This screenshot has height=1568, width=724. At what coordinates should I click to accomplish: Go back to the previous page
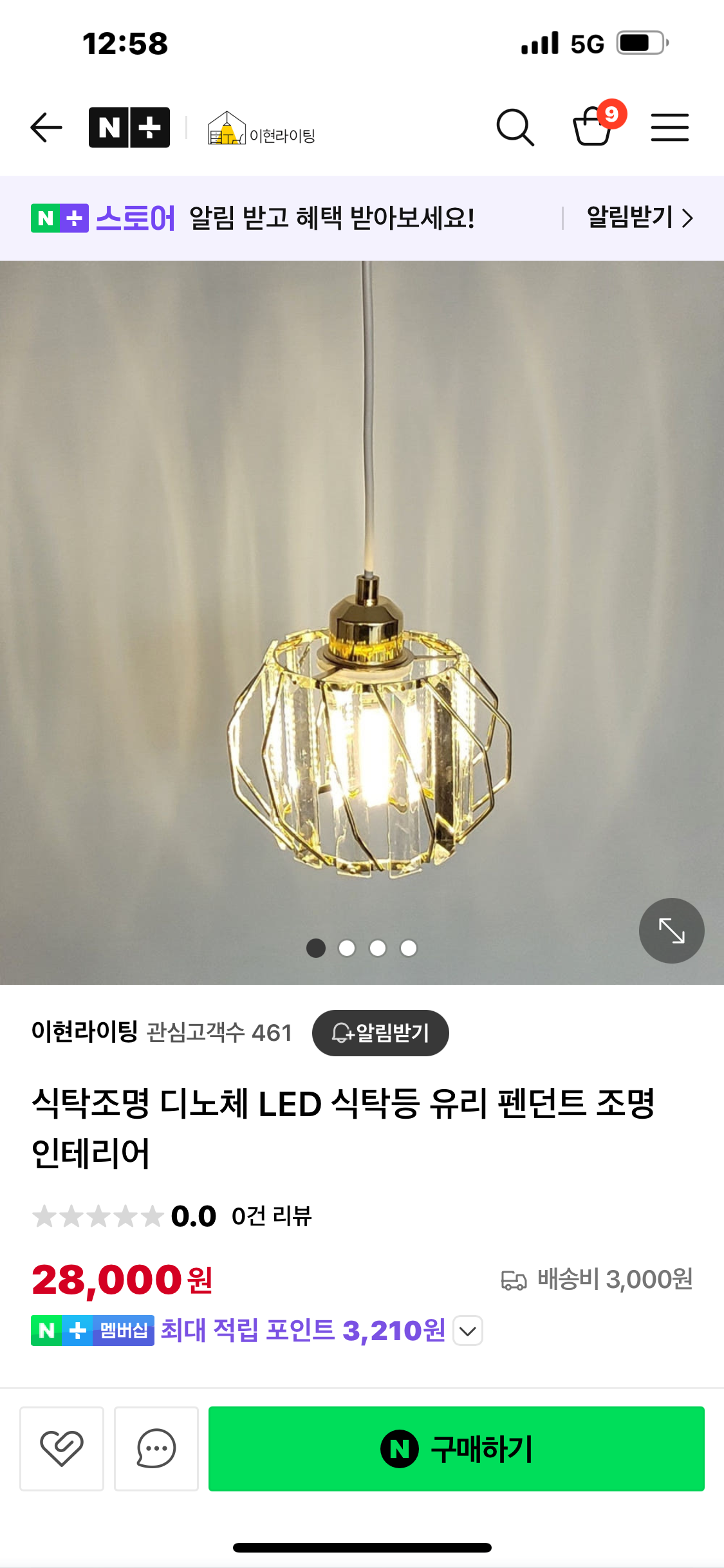coord(46,127)
